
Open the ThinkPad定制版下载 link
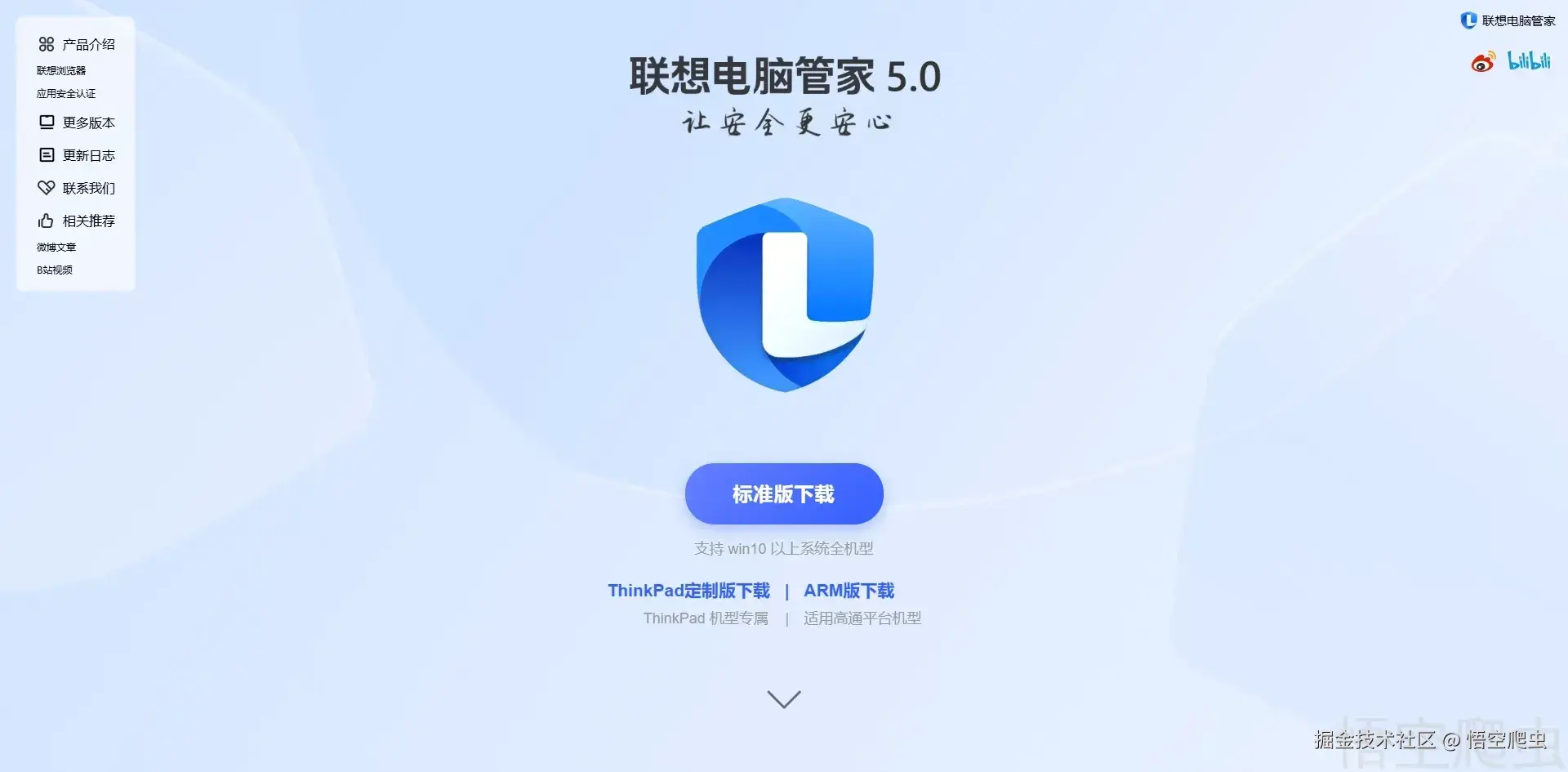click(x=688, y=591)
